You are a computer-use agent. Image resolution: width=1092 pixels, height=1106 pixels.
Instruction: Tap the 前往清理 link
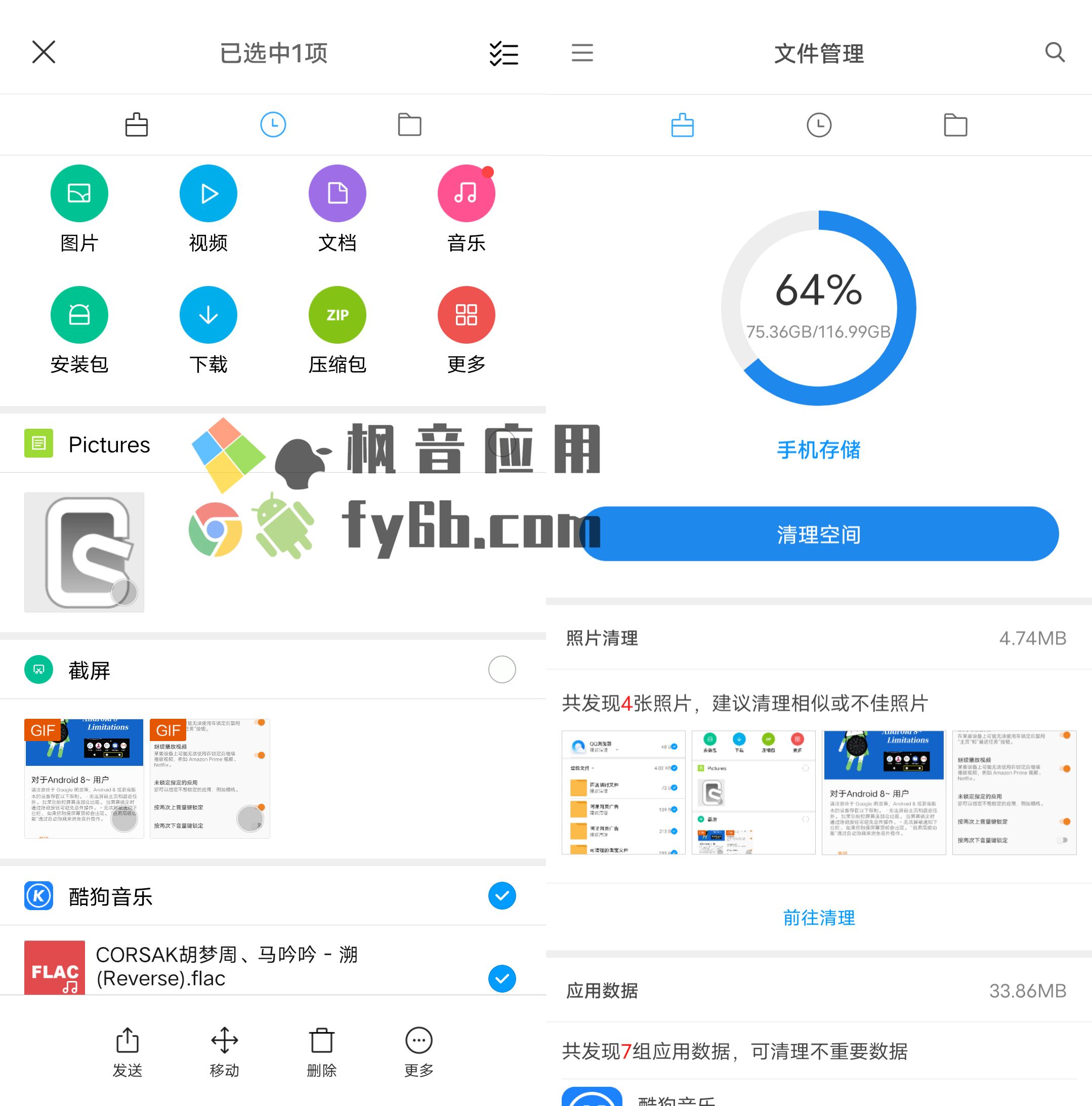(818, 918)
